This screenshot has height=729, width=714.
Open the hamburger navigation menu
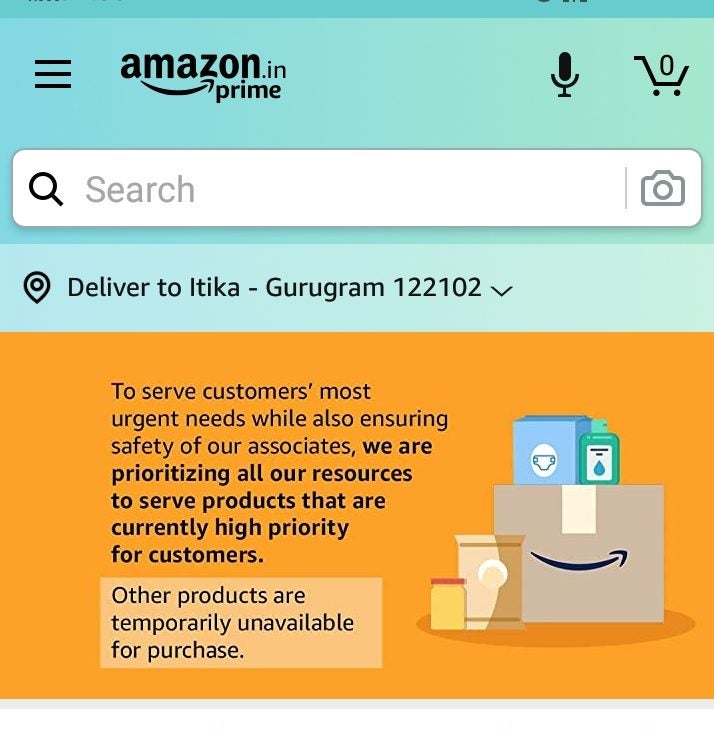point(53,74)
